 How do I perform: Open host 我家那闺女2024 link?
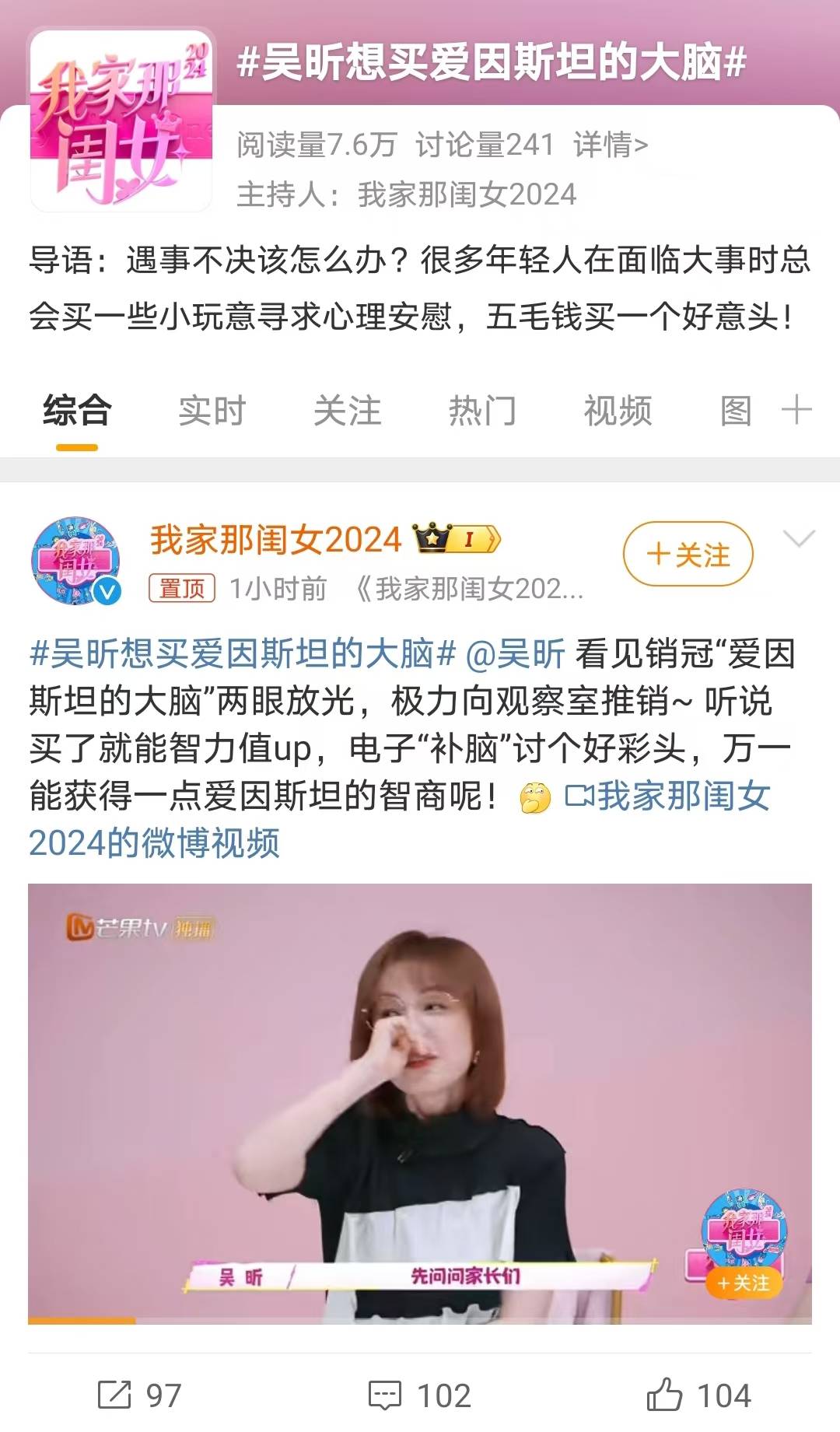[x=466, y=194]
